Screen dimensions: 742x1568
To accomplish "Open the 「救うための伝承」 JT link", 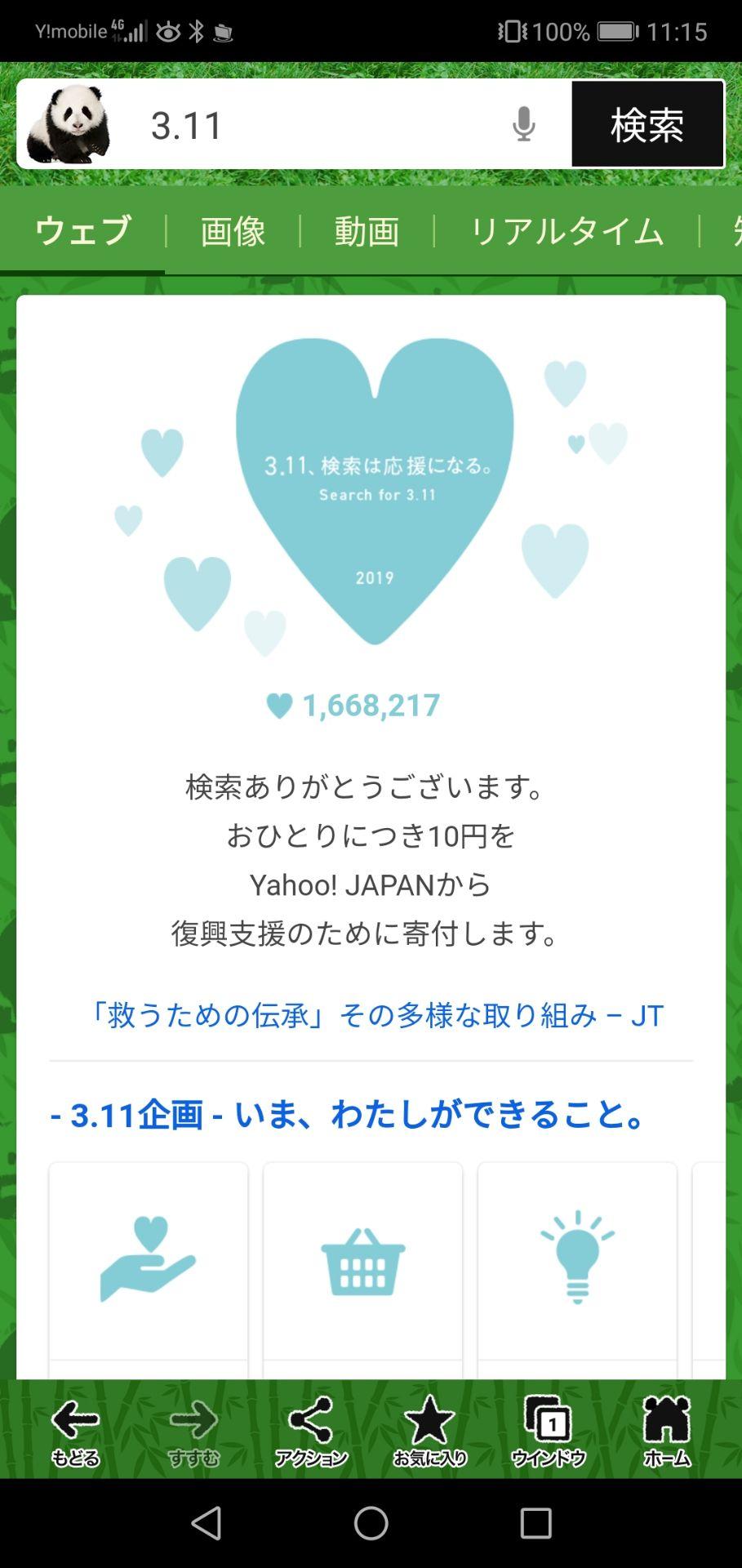I will click(374, 1015).
